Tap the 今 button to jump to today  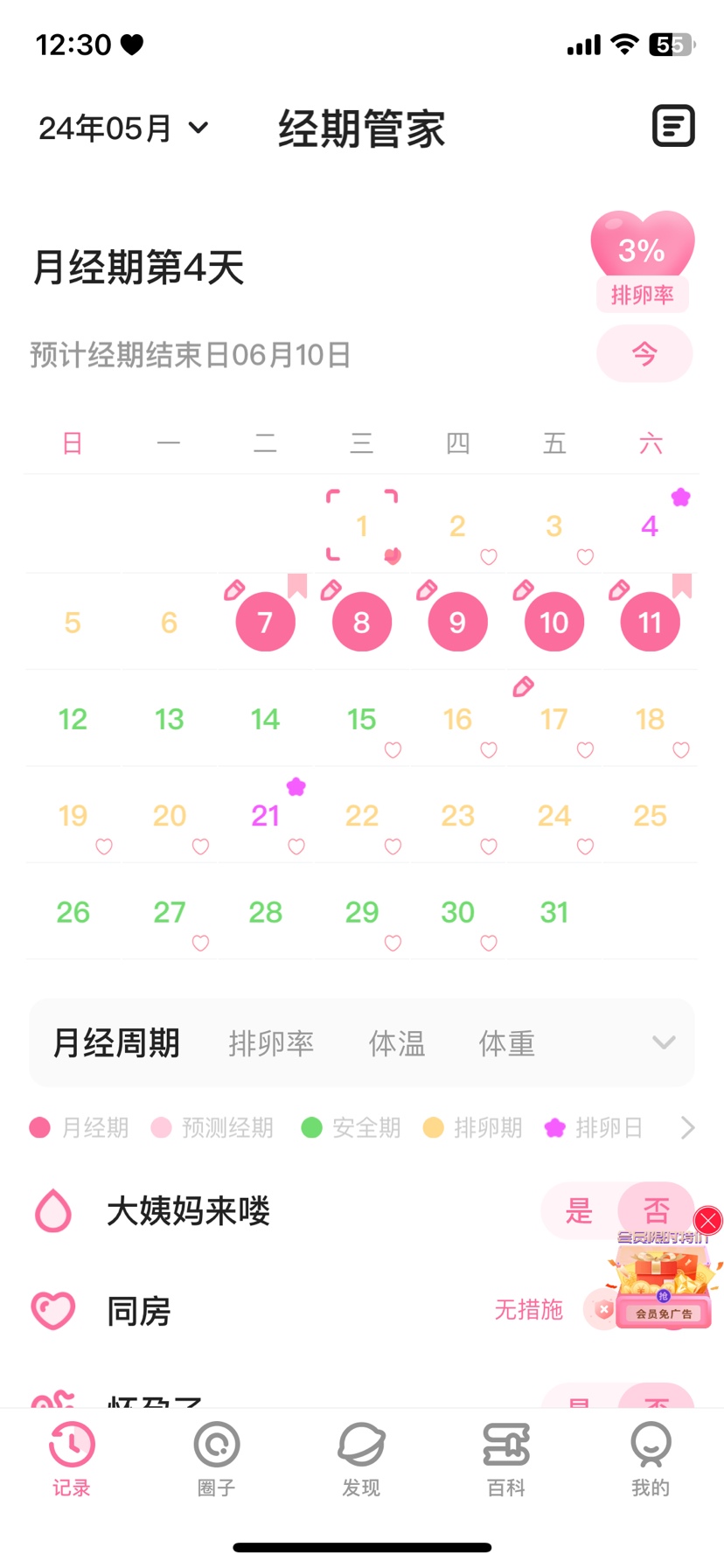pyautogui.click(x=644, y=353)
